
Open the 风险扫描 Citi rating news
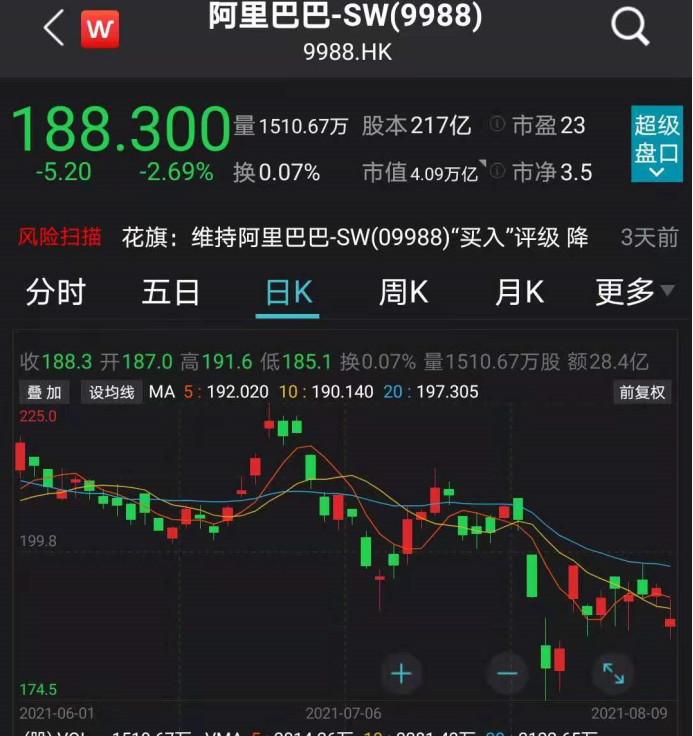coord(354,238)
